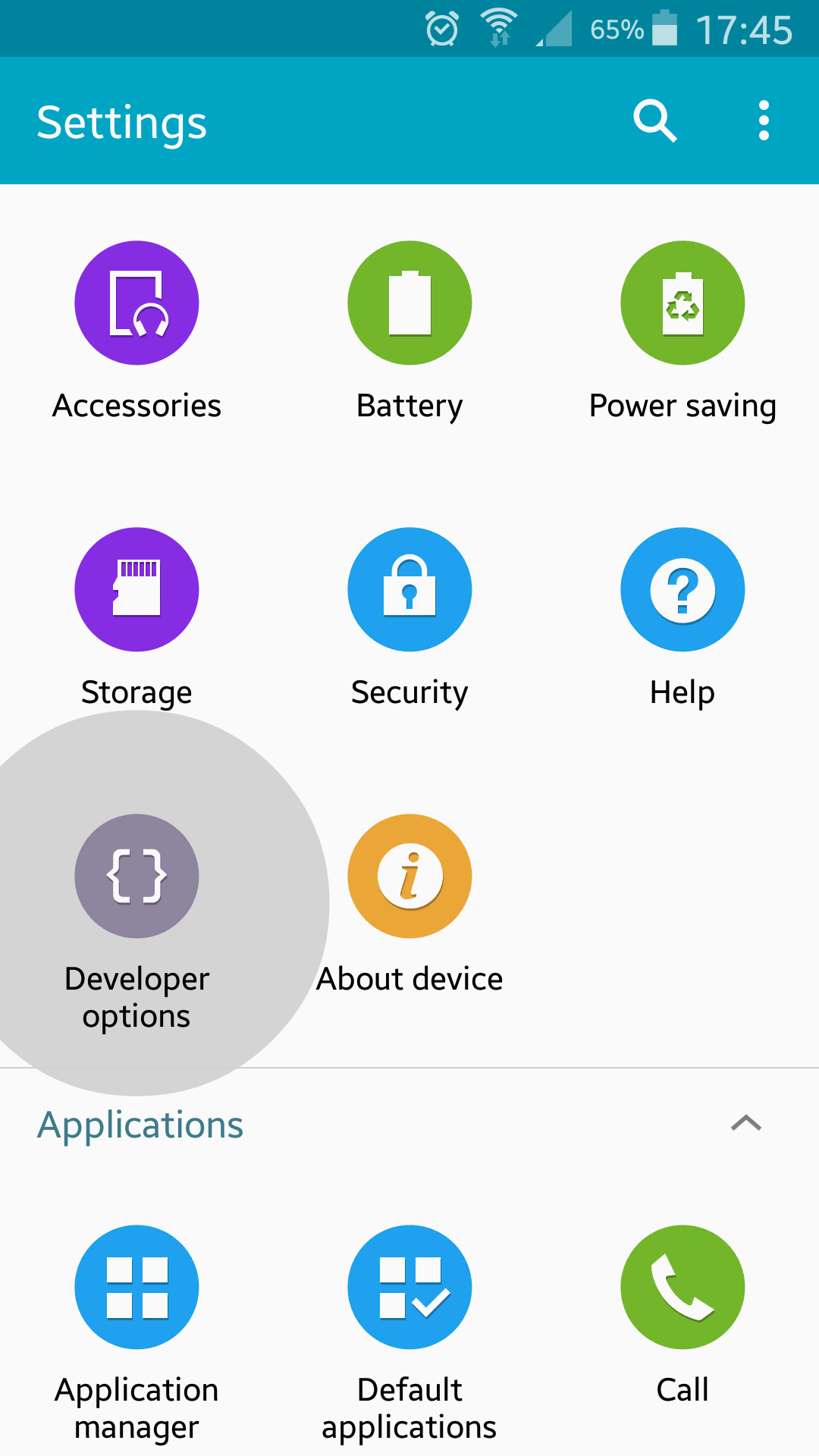Open the three-dot overflow menu

(764, 121)
